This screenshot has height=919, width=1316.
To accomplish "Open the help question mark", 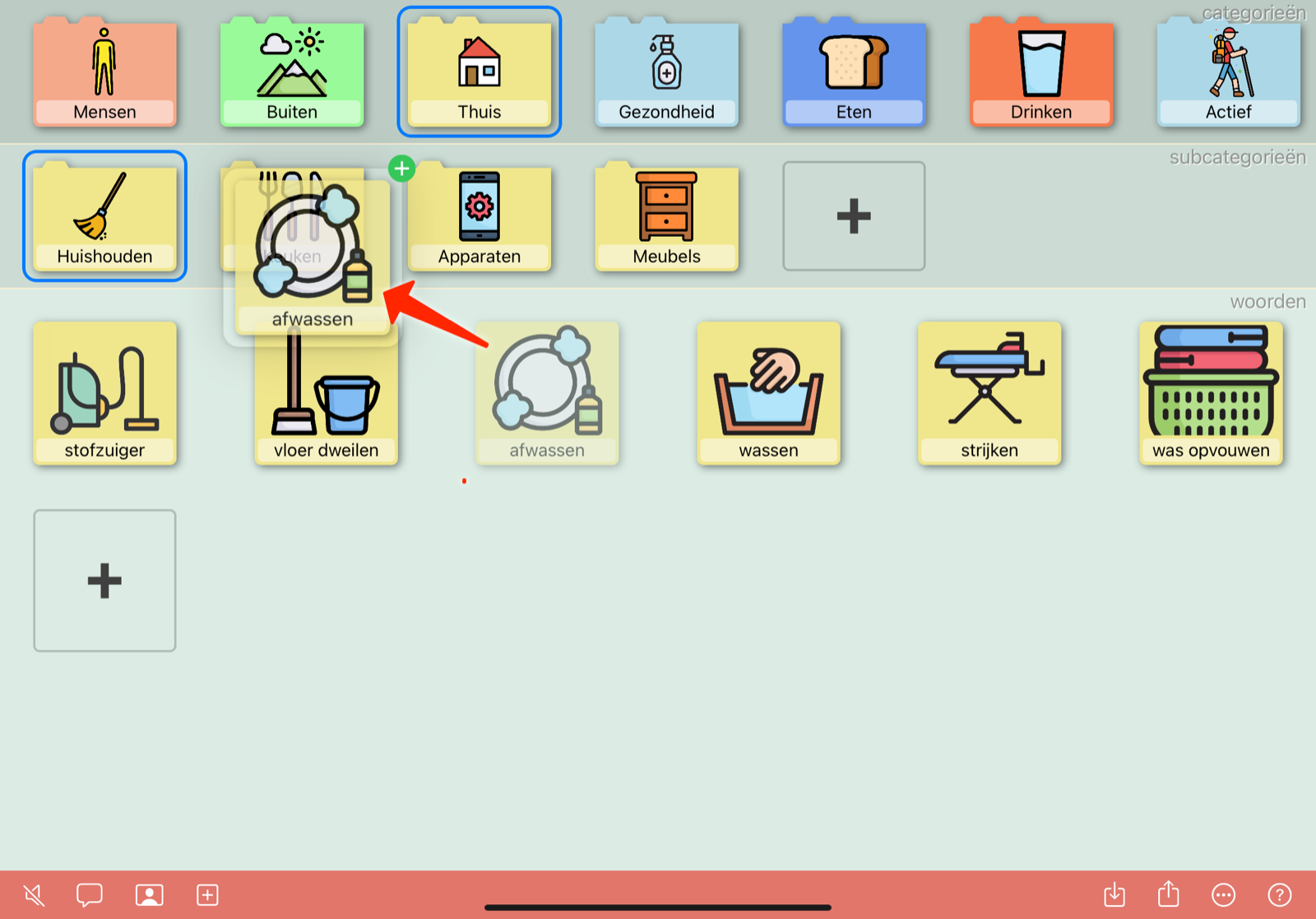I will click(x=1279, y=894).
